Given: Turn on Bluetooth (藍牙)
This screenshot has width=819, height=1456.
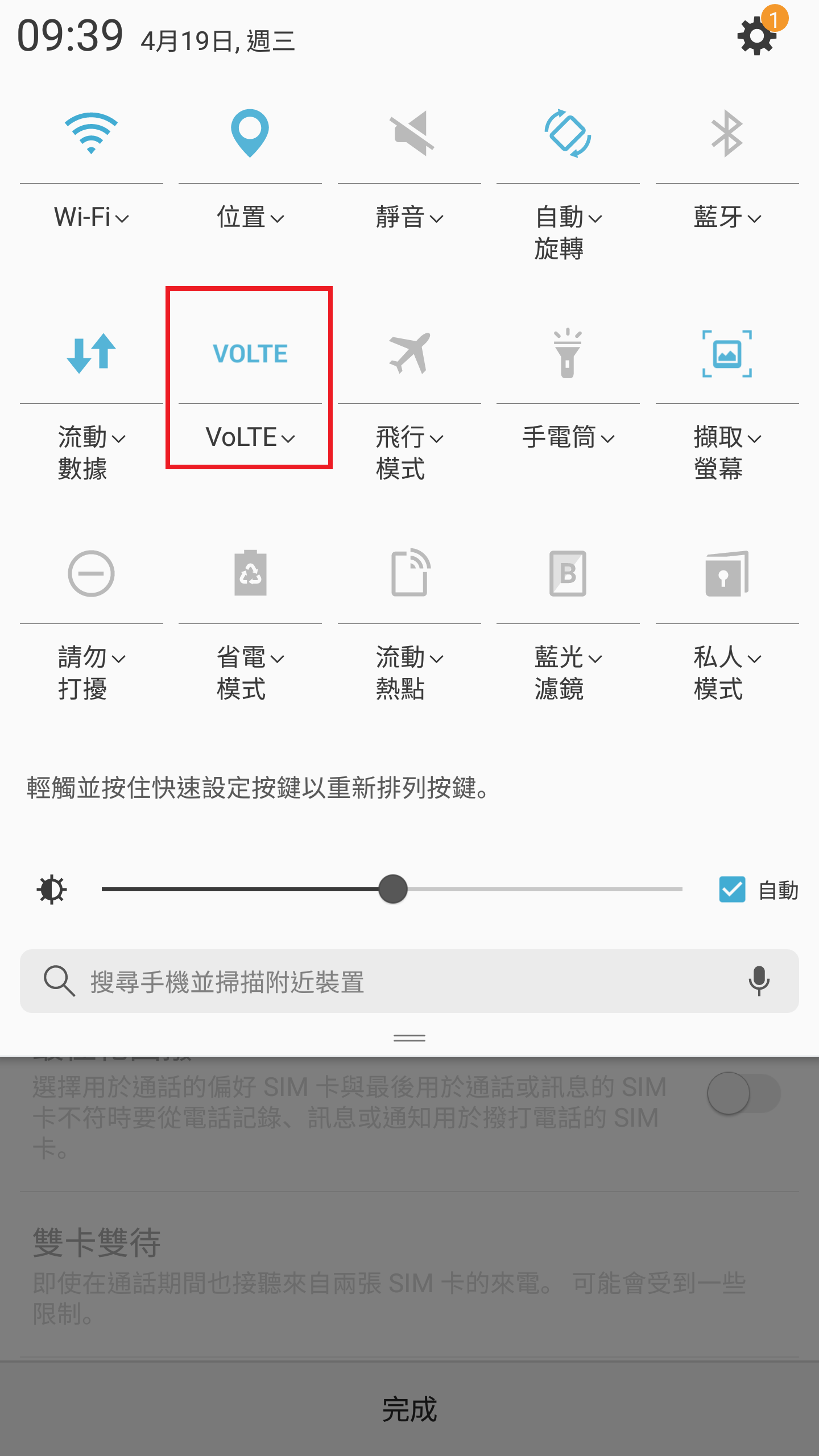Looking at the screenshot, I should point(727,134).
